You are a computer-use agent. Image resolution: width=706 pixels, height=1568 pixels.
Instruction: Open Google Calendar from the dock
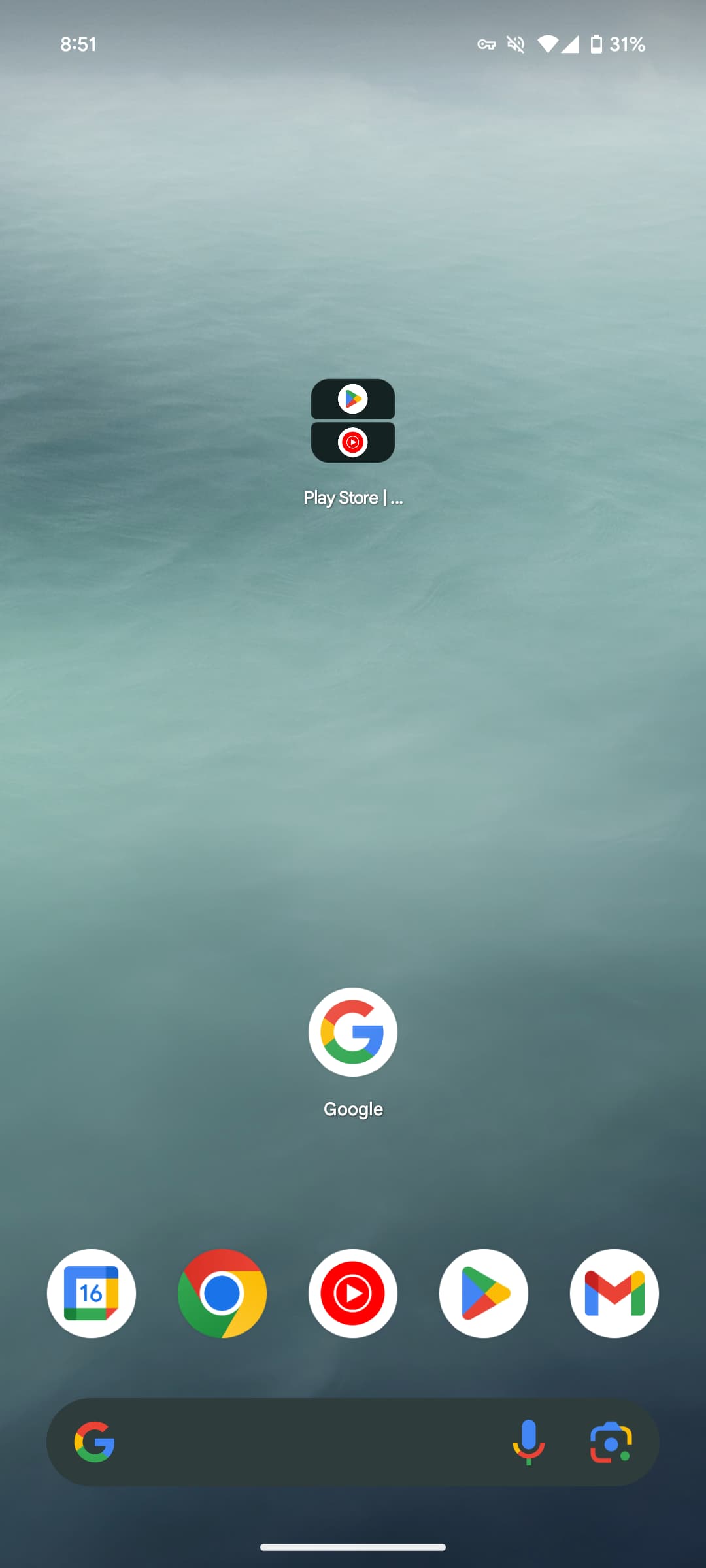tap(92, 1294)
